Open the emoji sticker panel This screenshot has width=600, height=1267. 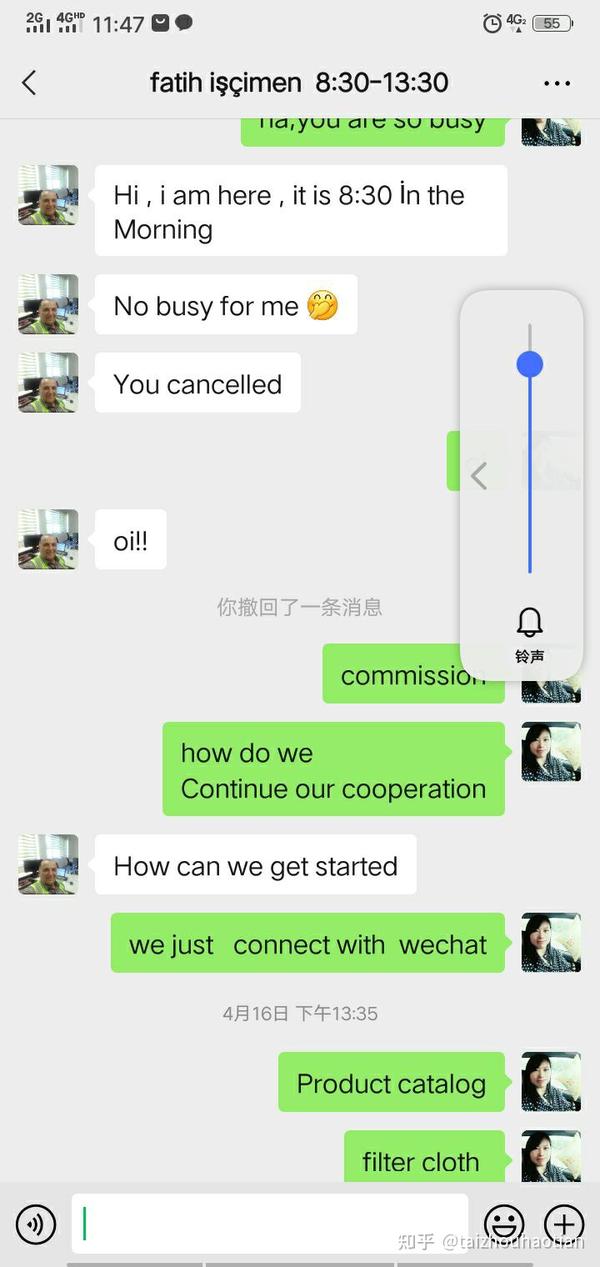[x=504, y=1223]
